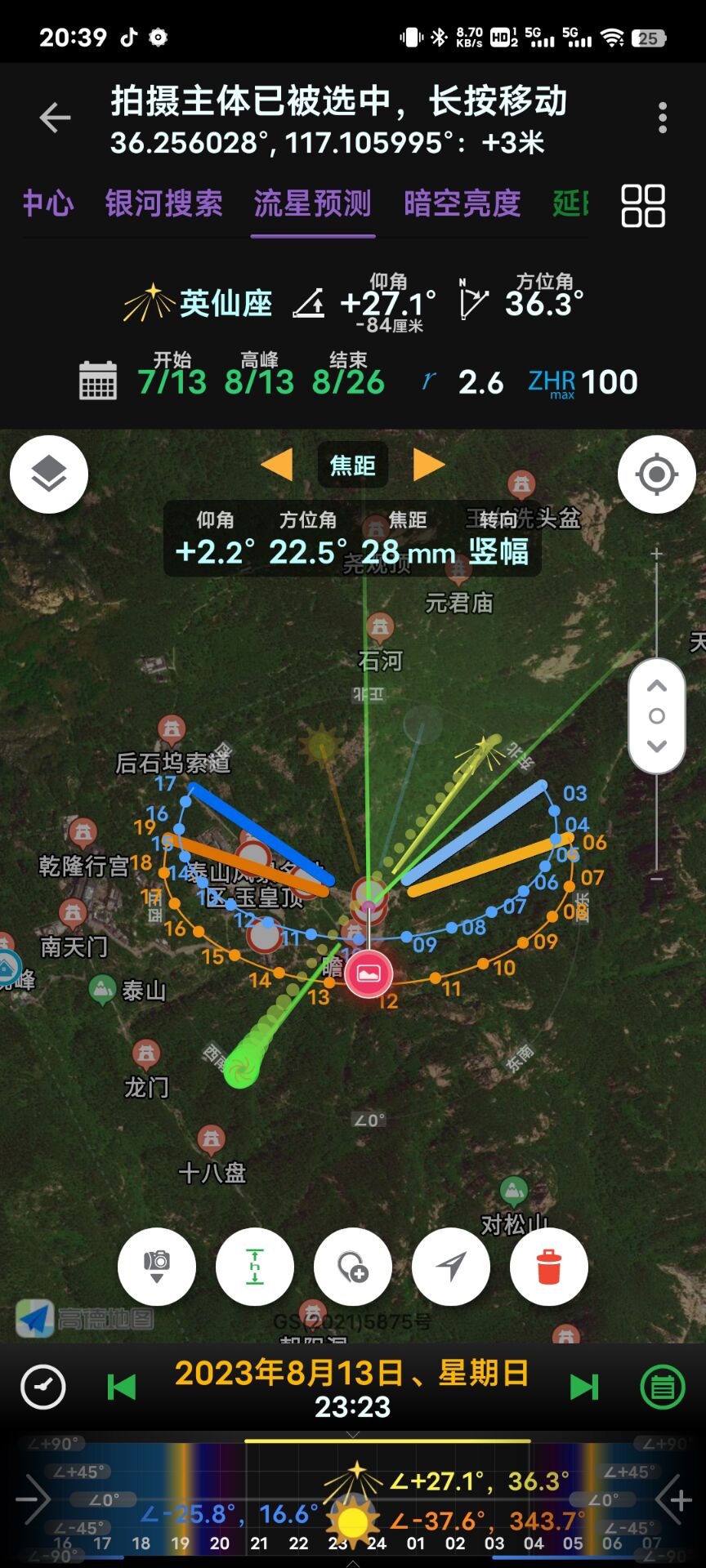Open the map layers button
This screenshot has width=706, height=1568.
coord(49,474)
